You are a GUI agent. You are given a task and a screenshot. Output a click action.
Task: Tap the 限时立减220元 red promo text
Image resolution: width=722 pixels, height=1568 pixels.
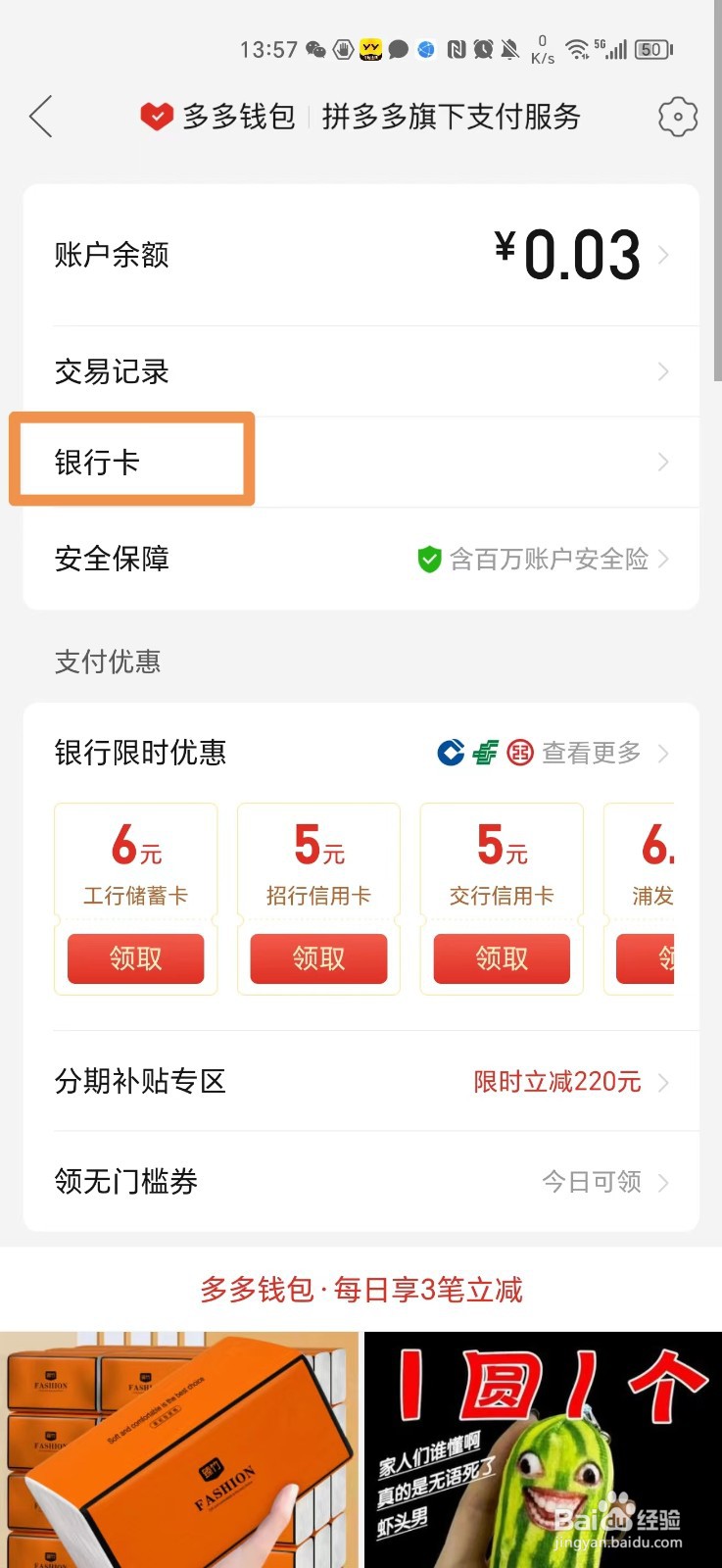point(555,1081)
